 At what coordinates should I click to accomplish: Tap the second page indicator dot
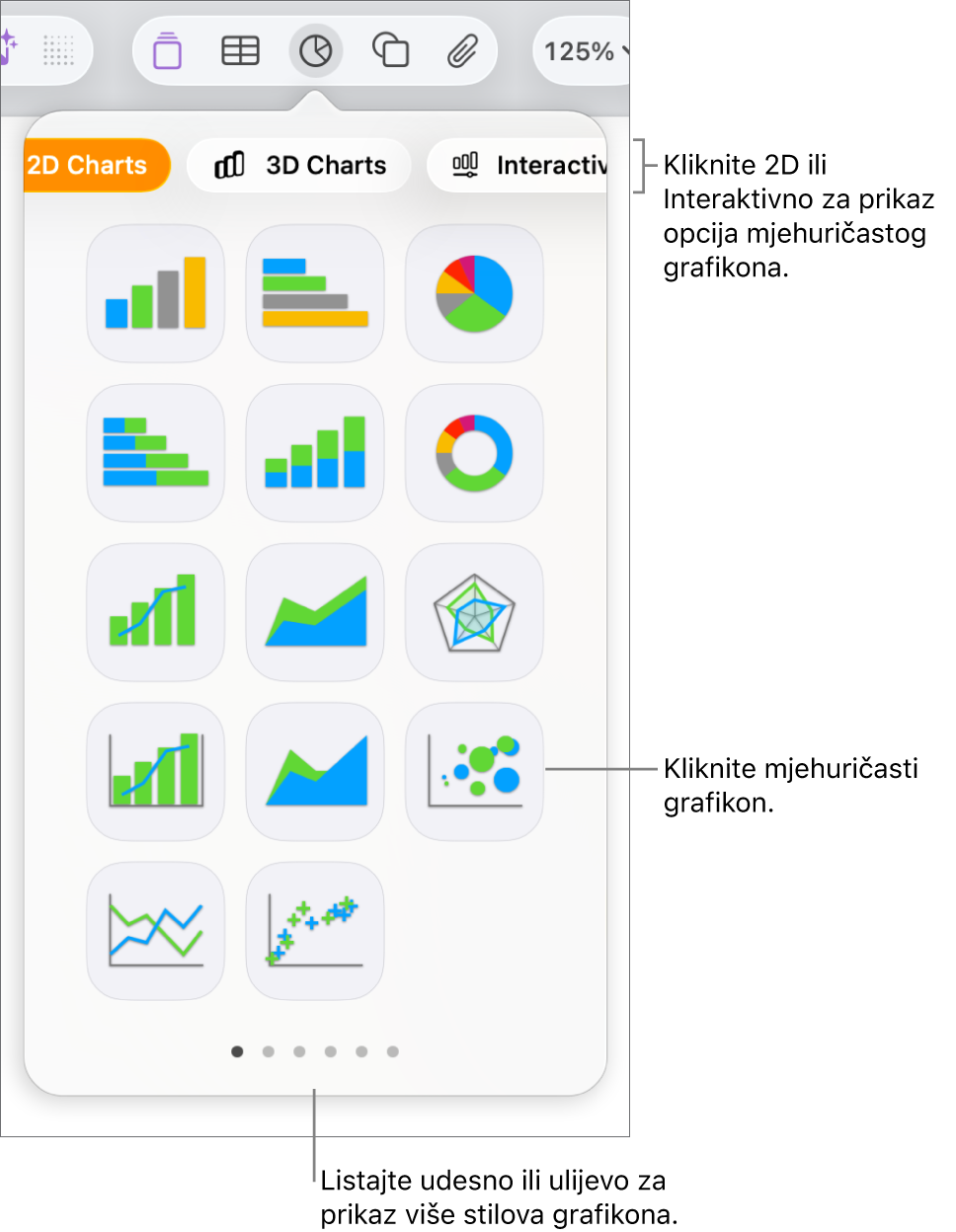pos(268,1051)
